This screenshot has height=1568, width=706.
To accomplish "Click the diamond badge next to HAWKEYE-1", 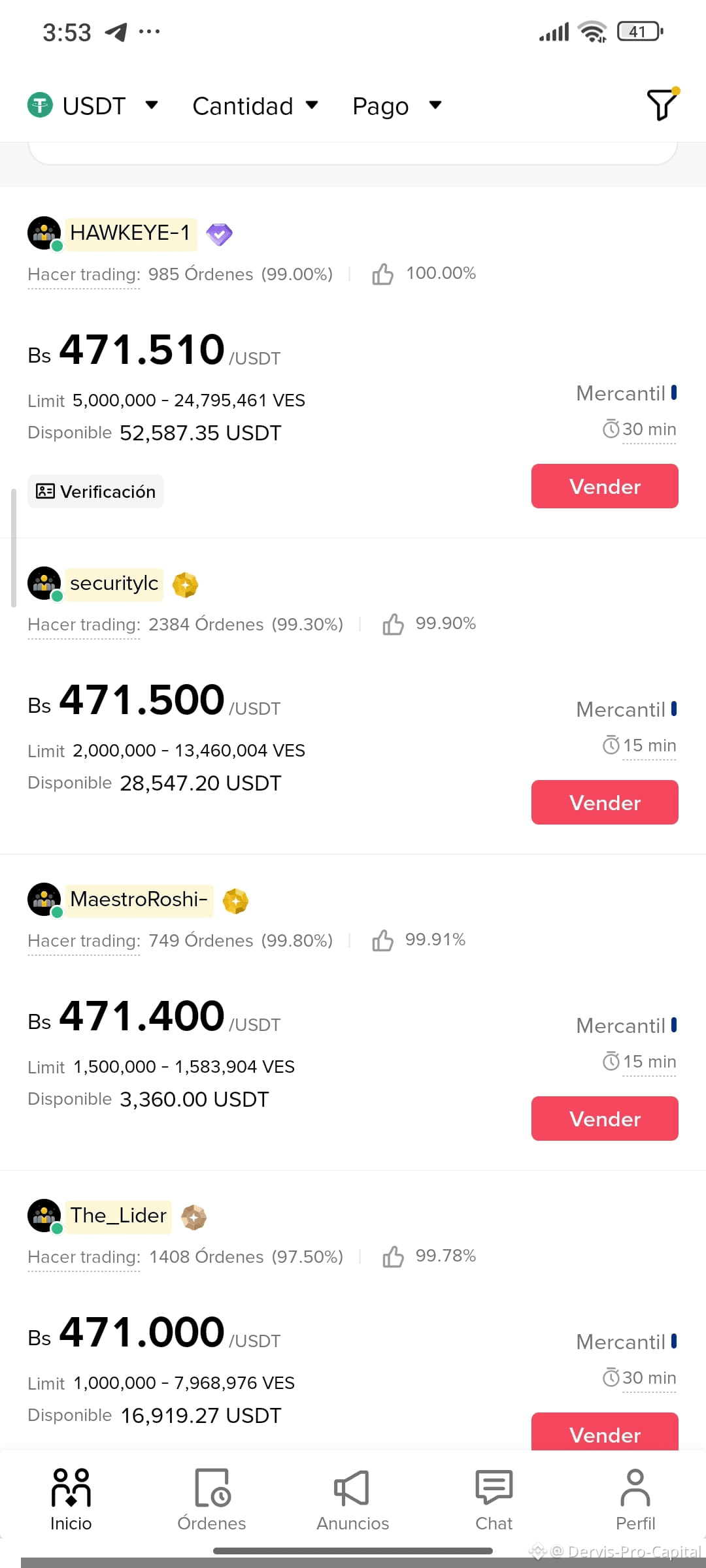I will click(x=220, y=233).
